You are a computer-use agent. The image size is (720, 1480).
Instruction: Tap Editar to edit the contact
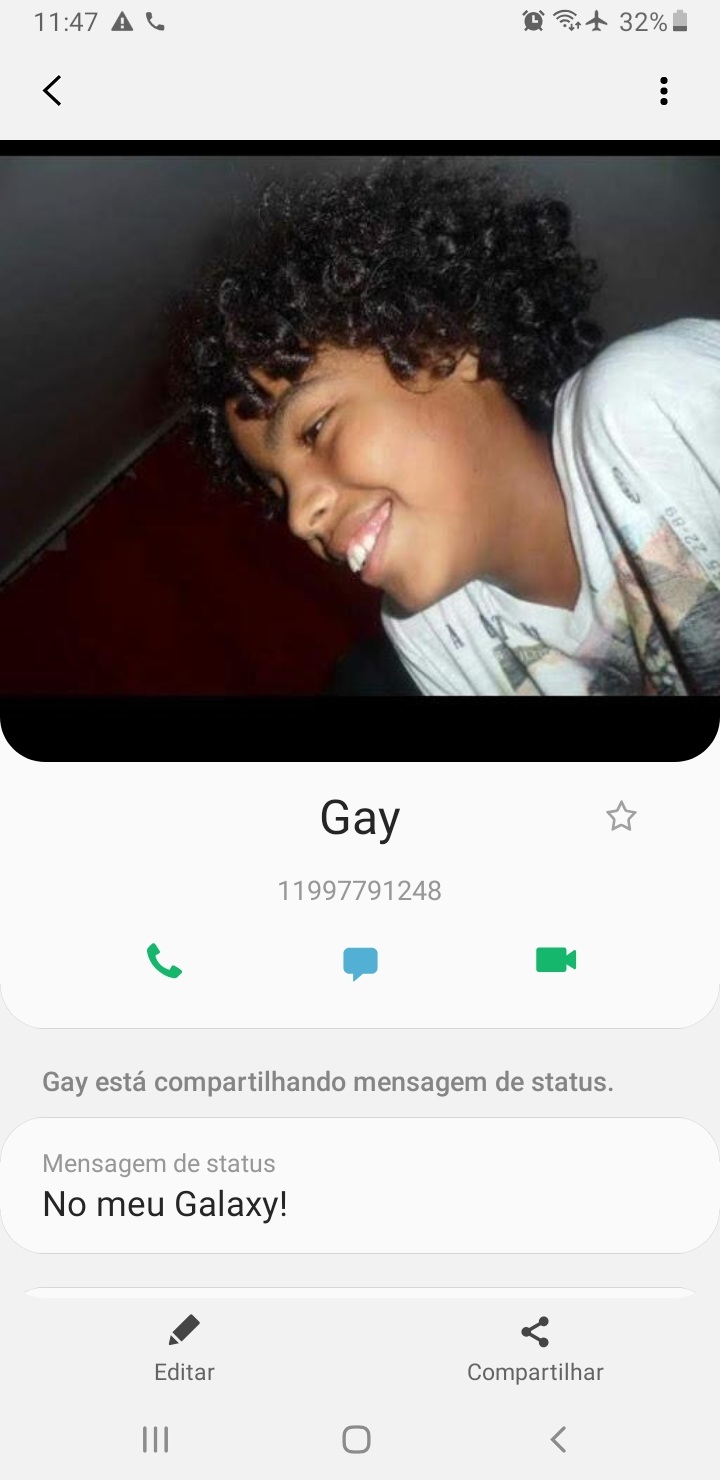click(184, 1349)
